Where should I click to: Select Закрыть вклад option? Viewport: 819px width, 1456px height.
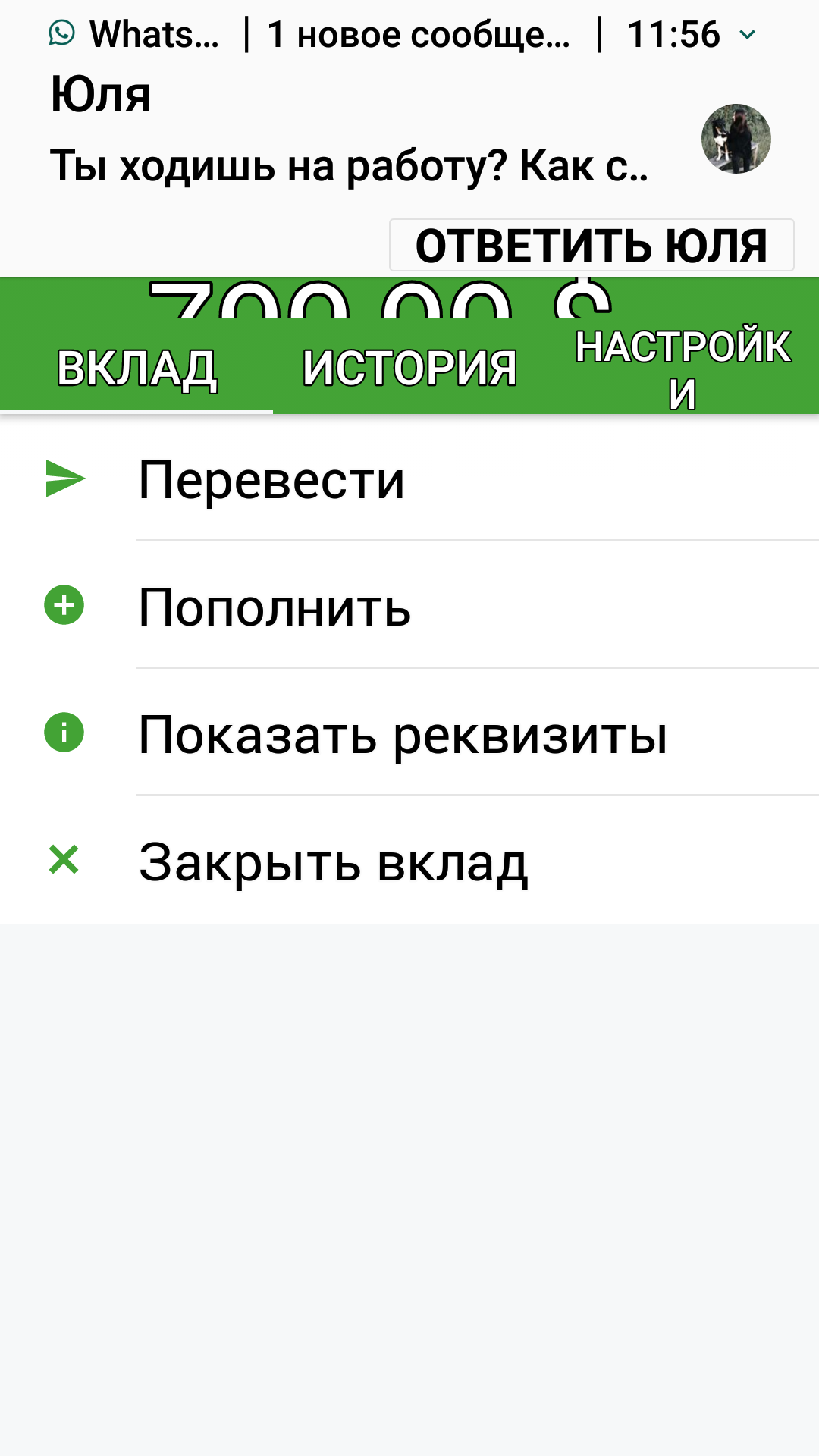pyautogui.click(x=333, y=862)
